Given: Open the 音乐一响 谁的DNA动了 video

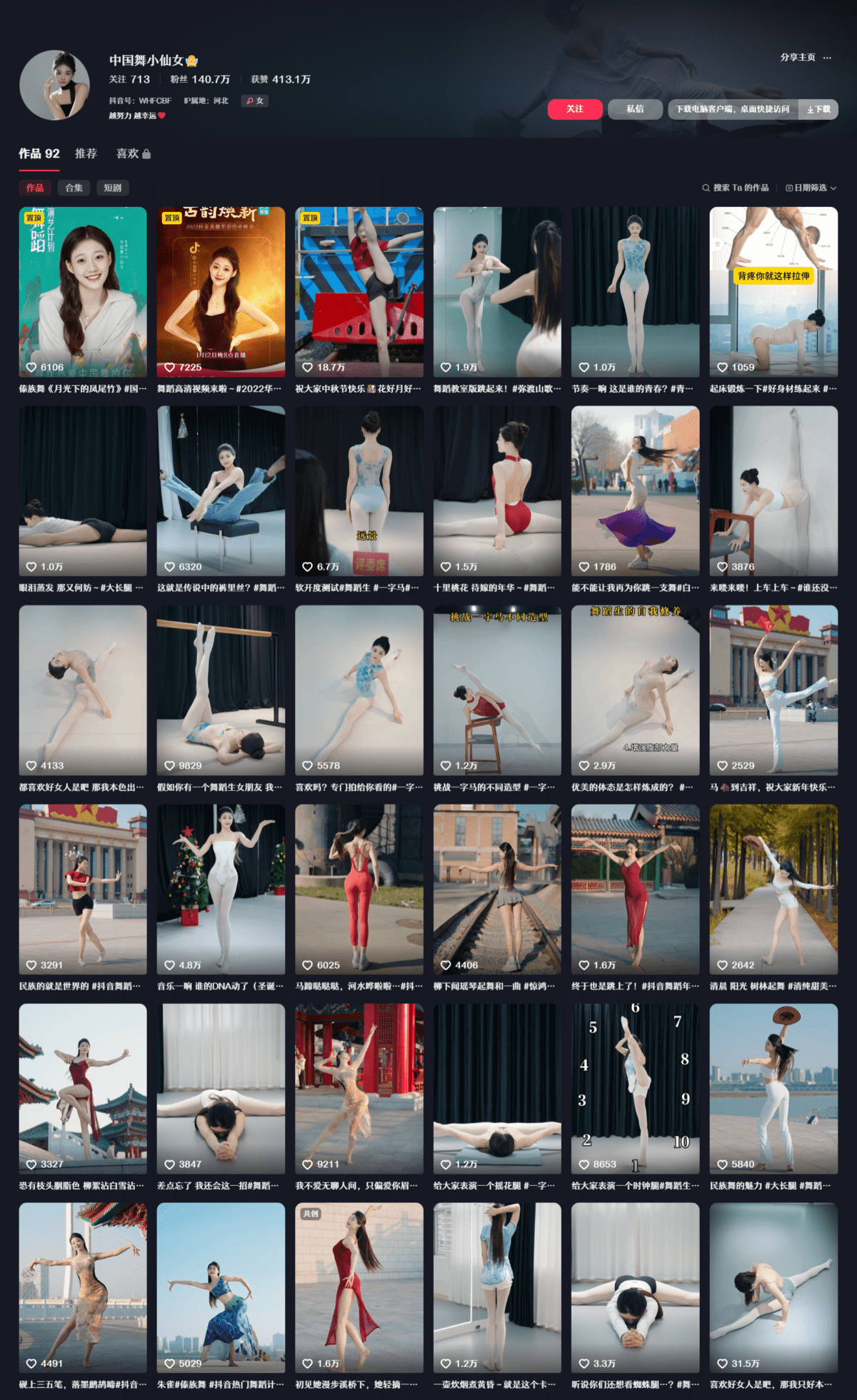Looking at the screenshot, I should tap(221, 889).
